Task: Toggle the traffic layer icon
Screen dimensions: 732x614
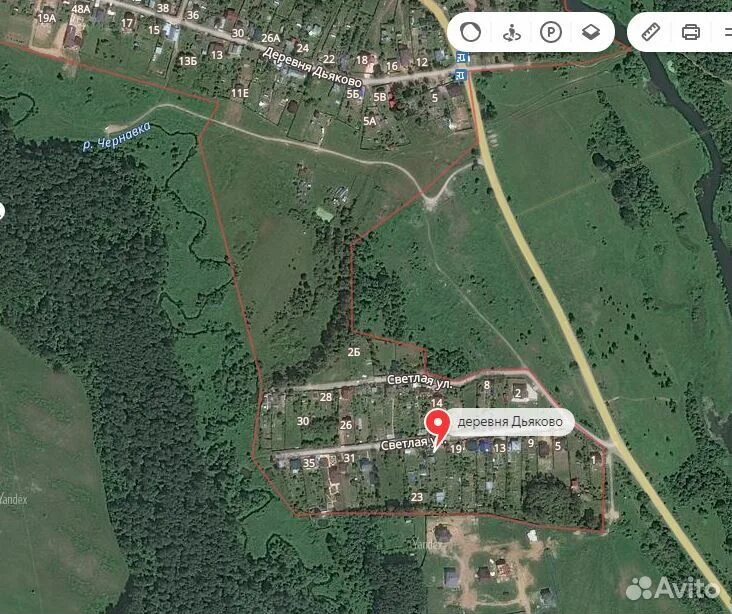Action: tap(471, 32)
